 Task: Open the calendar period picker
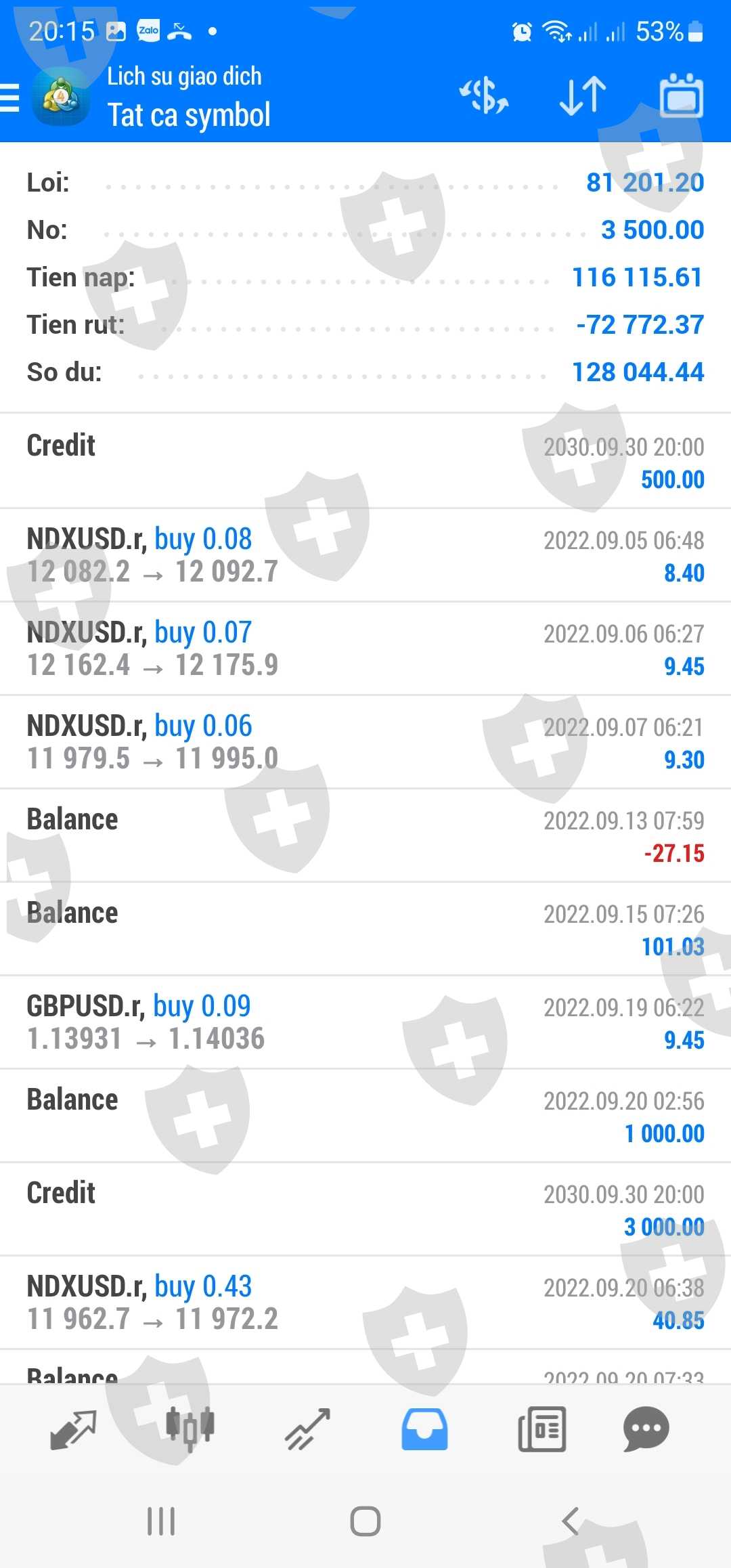(x=681, y=95)
